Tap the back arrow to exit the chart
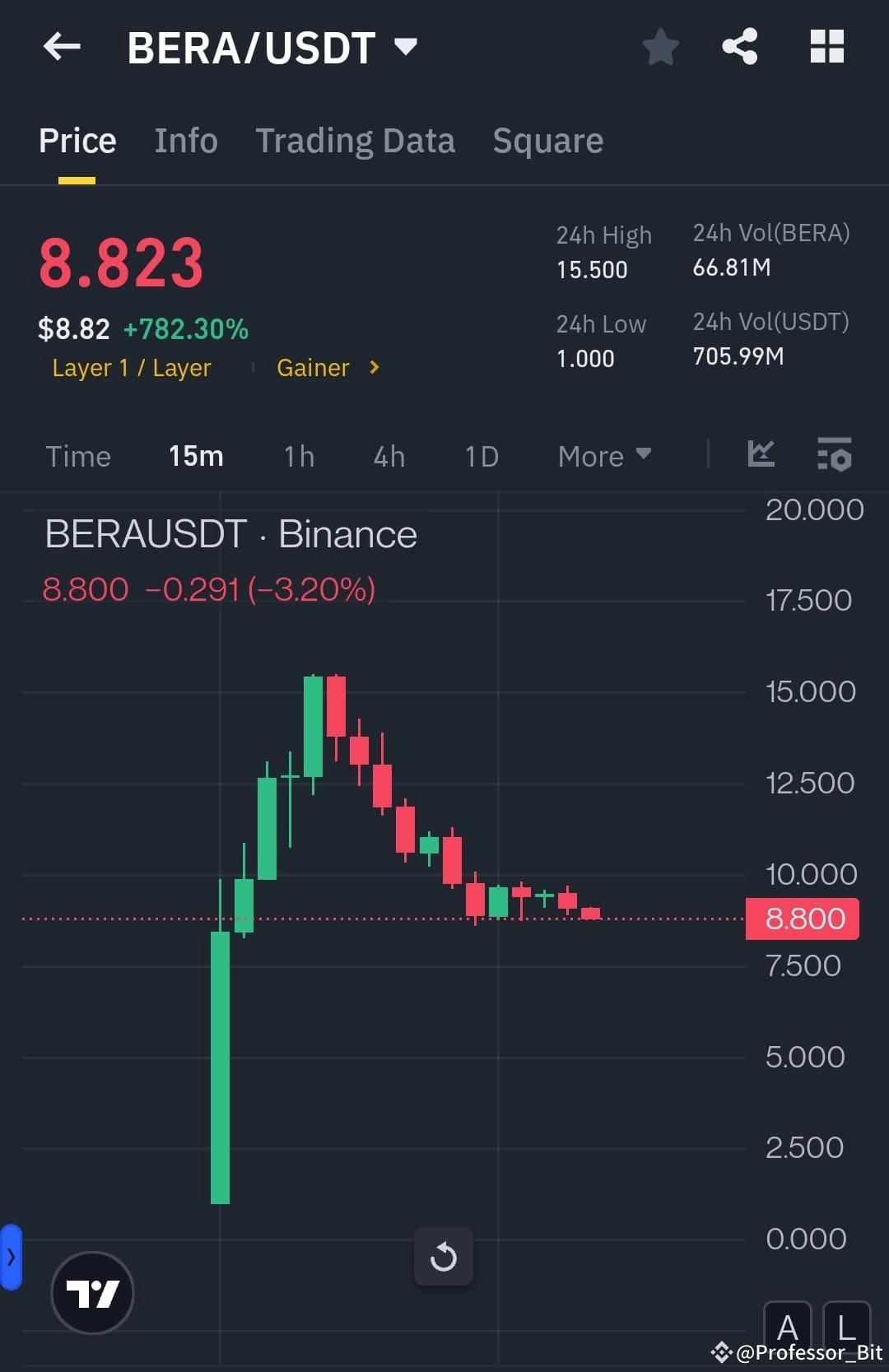This screenshot has width=889, height=1372. point(62,47)
